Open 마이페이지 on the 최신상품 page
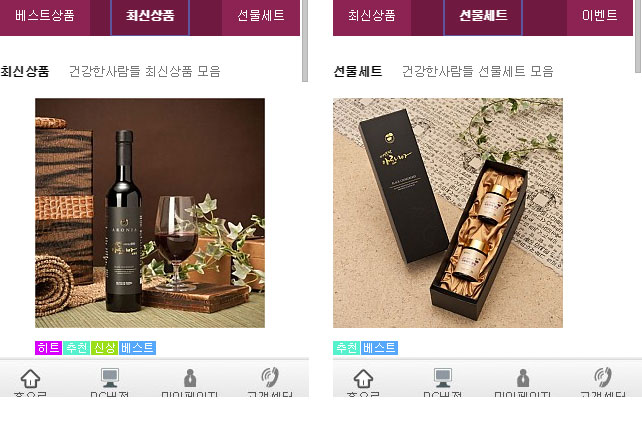The width and height of the screenshot is (642, 430). pos(189,381)
